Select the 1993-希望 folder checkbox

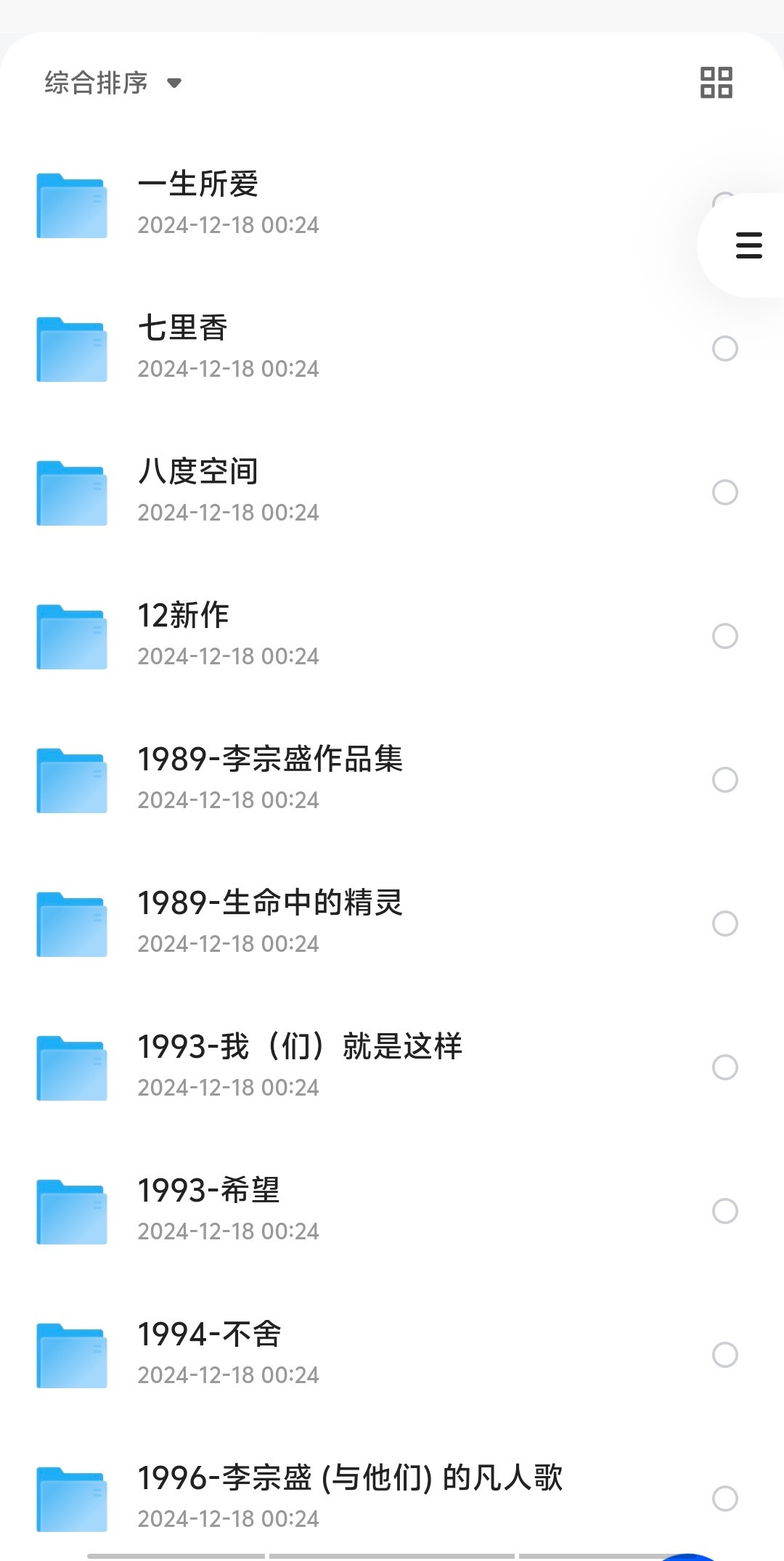(x=724, y=1211)
